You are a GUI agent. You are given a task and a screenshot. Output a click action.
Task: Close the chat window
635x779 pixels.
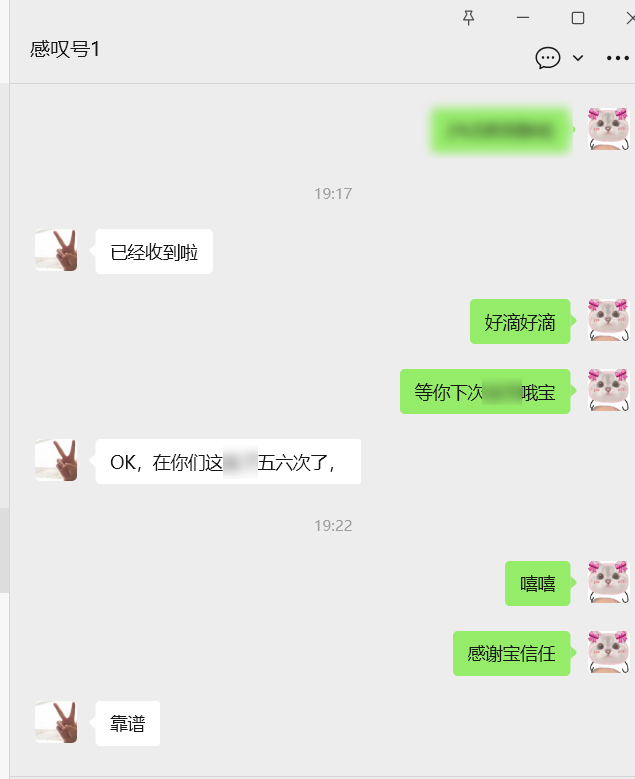click(x=629, y=17)
